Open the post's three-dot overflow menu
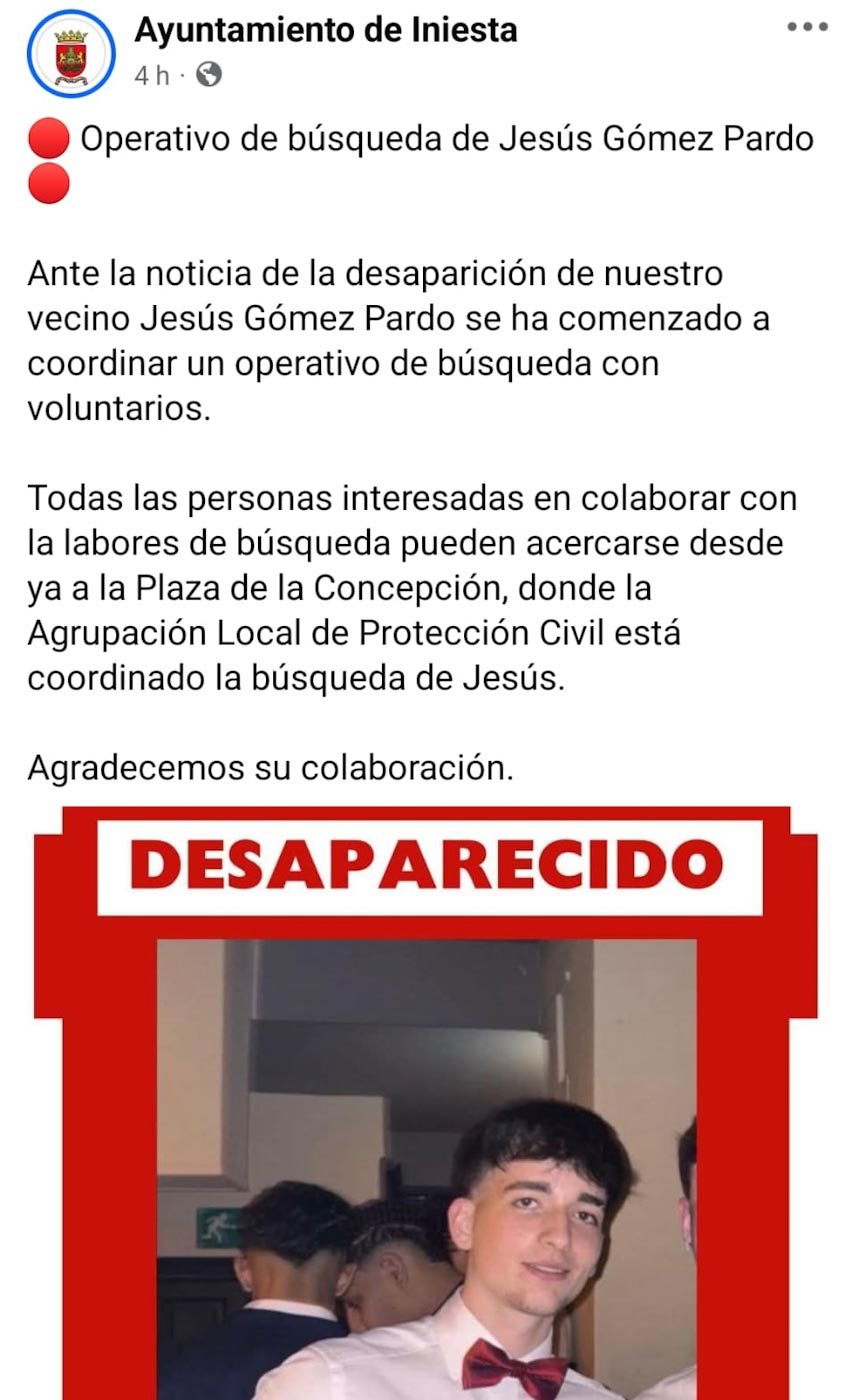 [x=807, y=28]
